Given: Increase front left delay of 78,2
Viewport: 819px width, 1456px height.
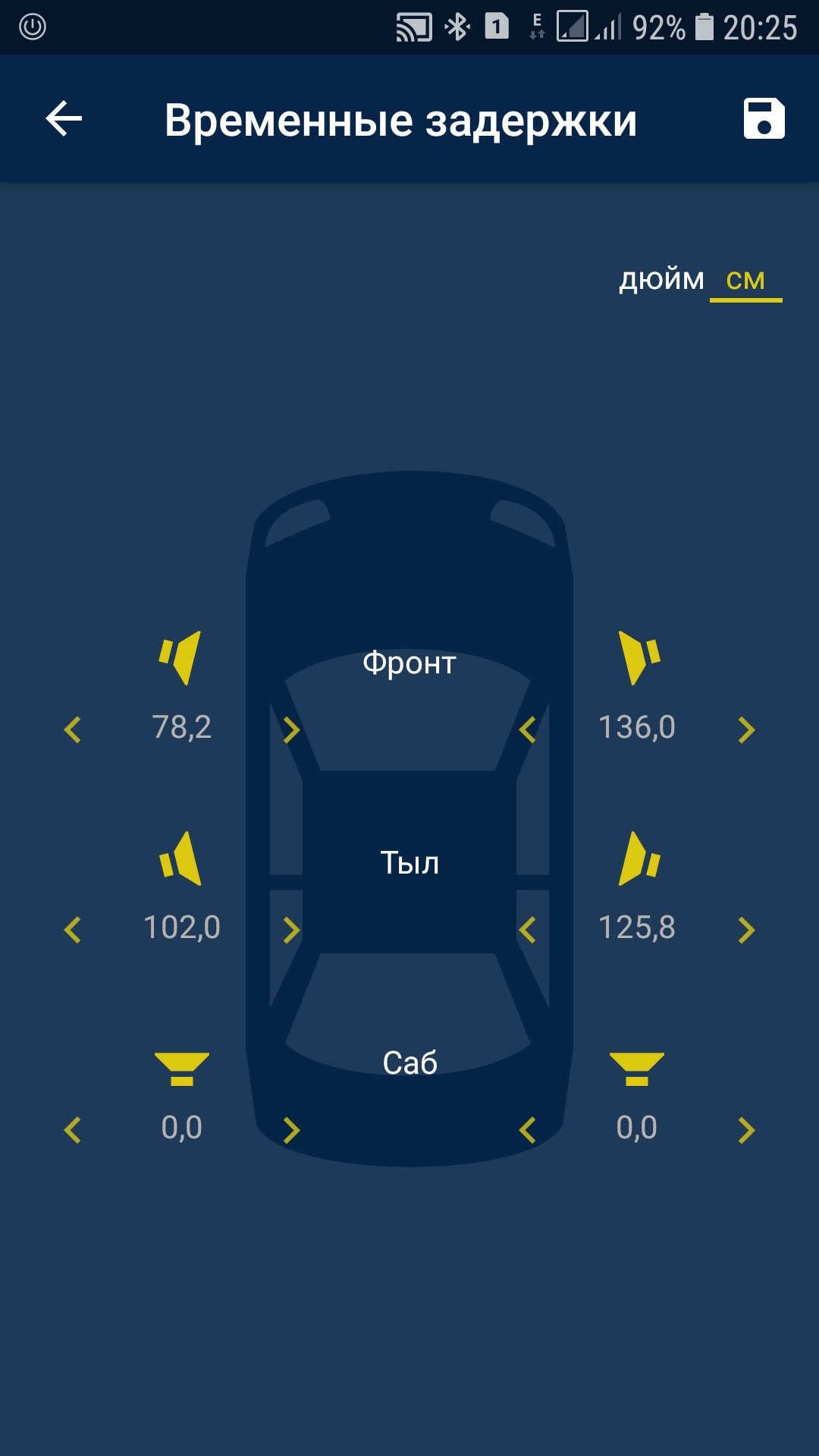Looking at the screenshot, I should (x=291, y=730).
